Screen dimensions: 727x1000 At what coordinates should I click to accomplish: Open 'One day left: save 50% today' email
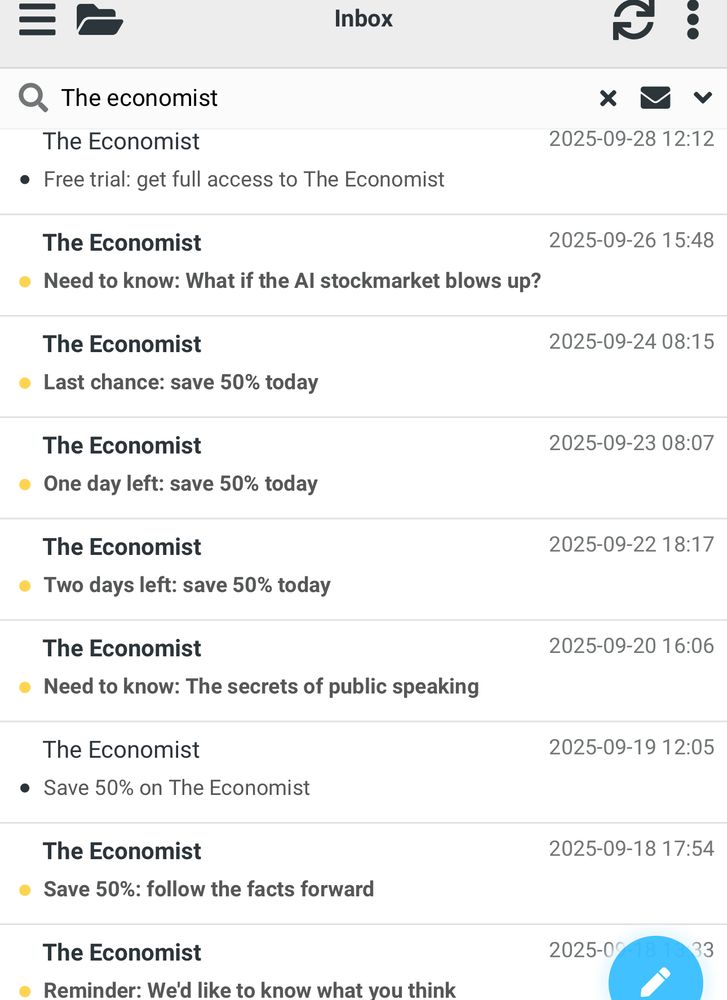[300, 468]
